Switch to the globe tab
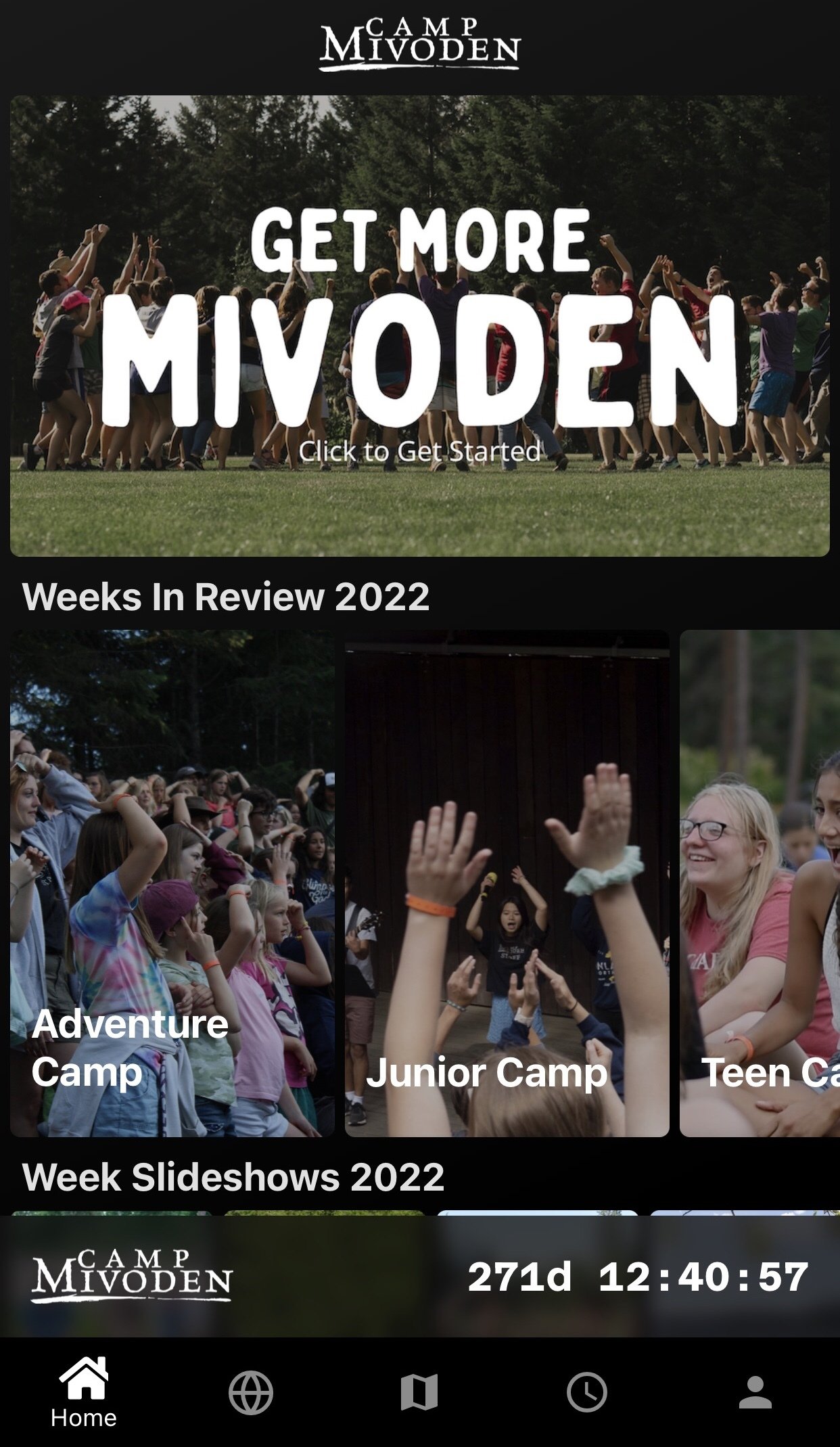 pos(251,1393)
